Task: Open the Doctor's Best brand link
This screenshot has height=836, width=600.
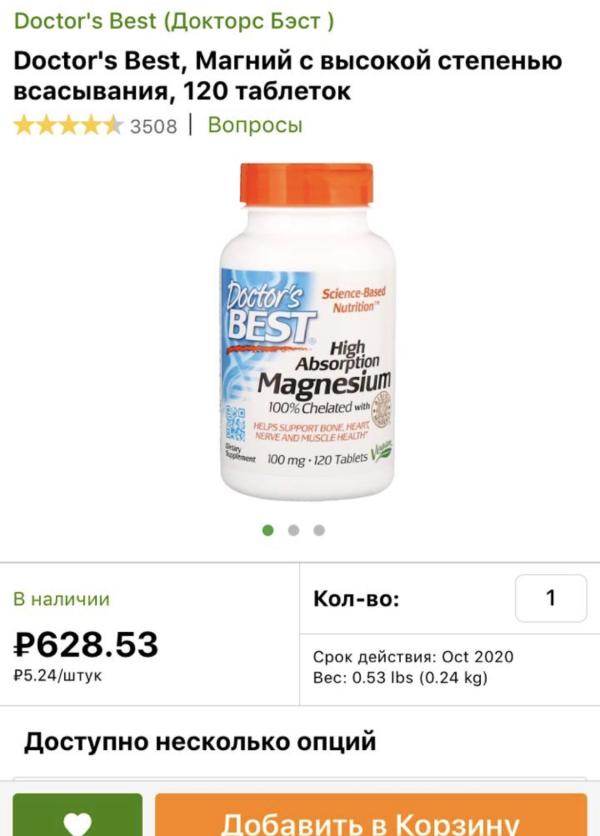Action: coord(174,21)
